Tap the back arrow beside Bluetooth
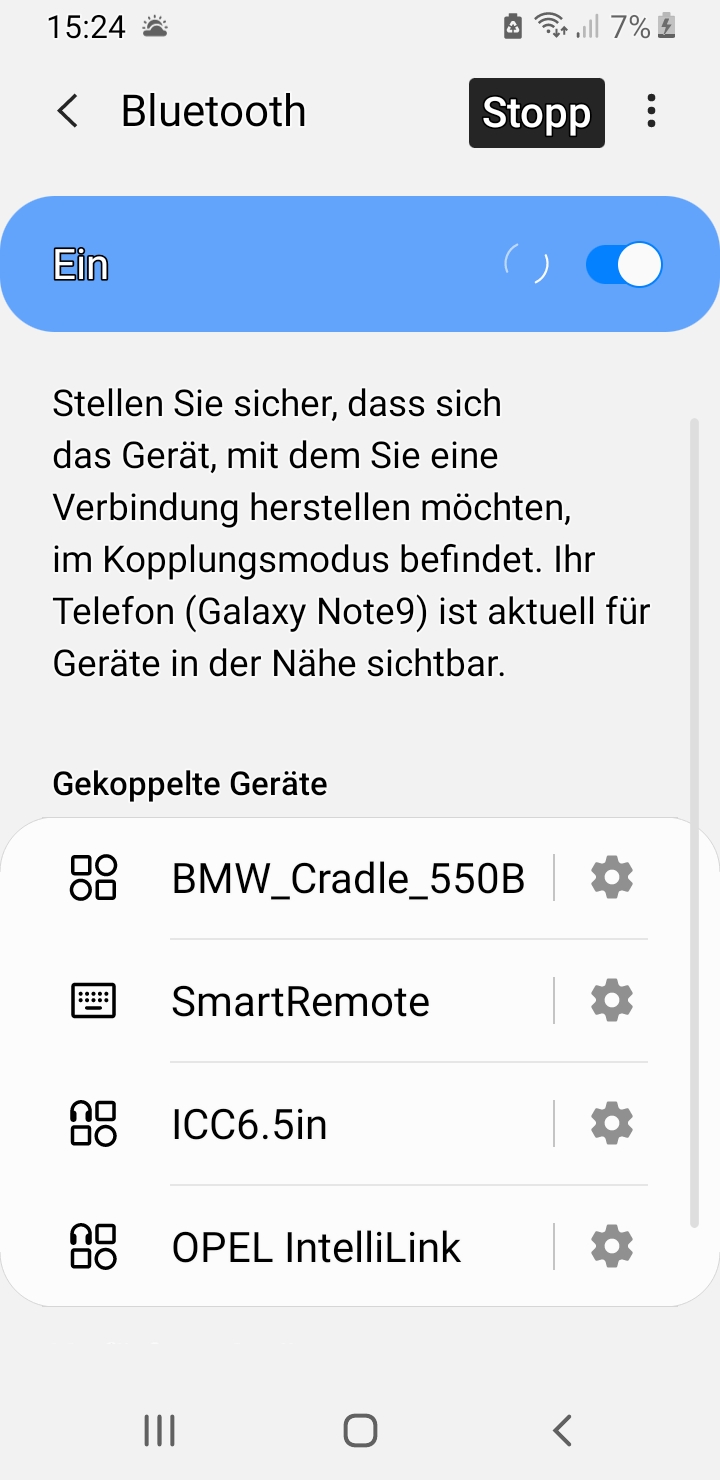 [66, 111]
